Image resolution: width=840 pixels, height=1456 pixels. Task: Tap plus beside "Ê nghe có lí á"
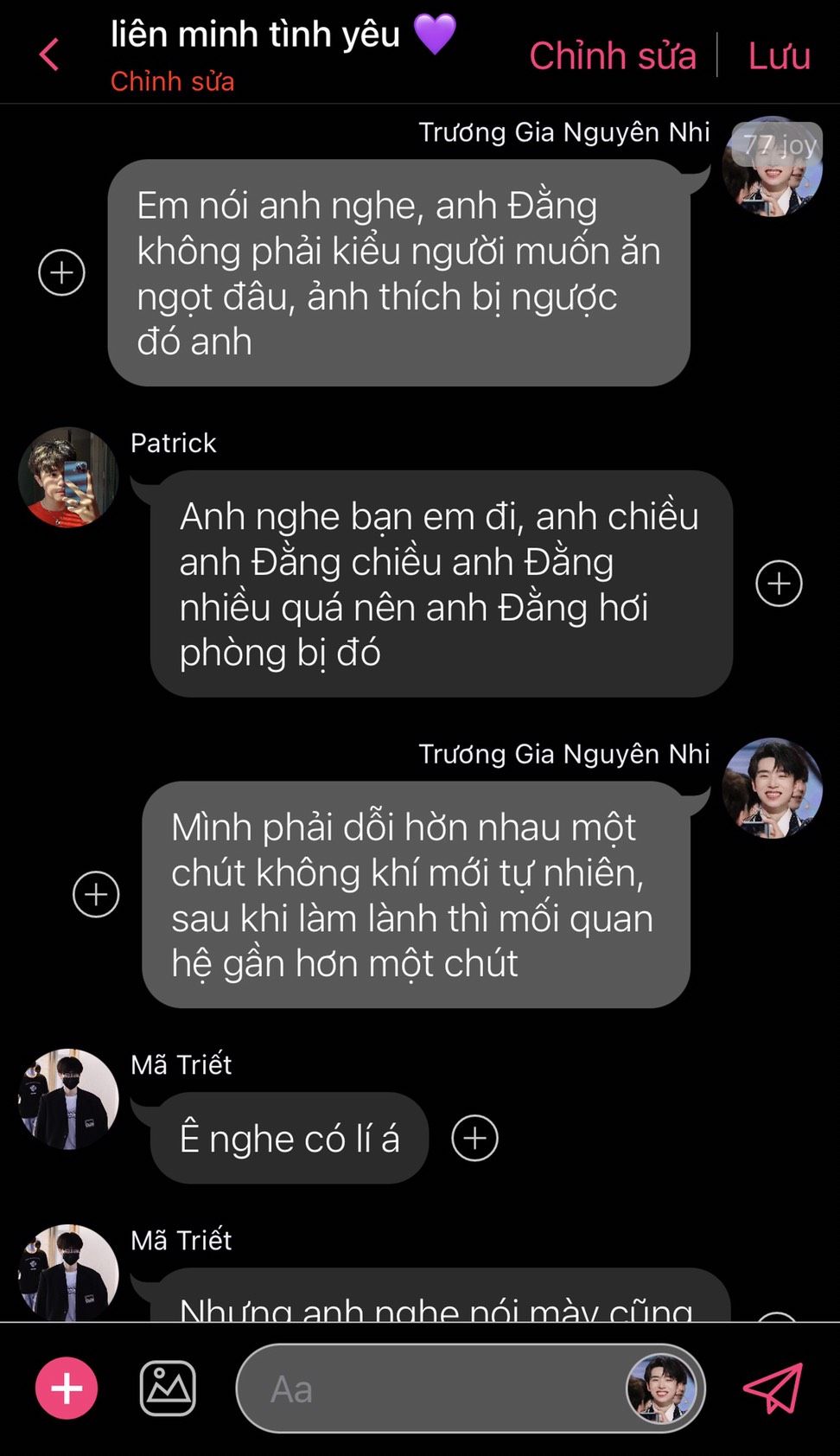pyautogui.click(x=474, y=1138)
